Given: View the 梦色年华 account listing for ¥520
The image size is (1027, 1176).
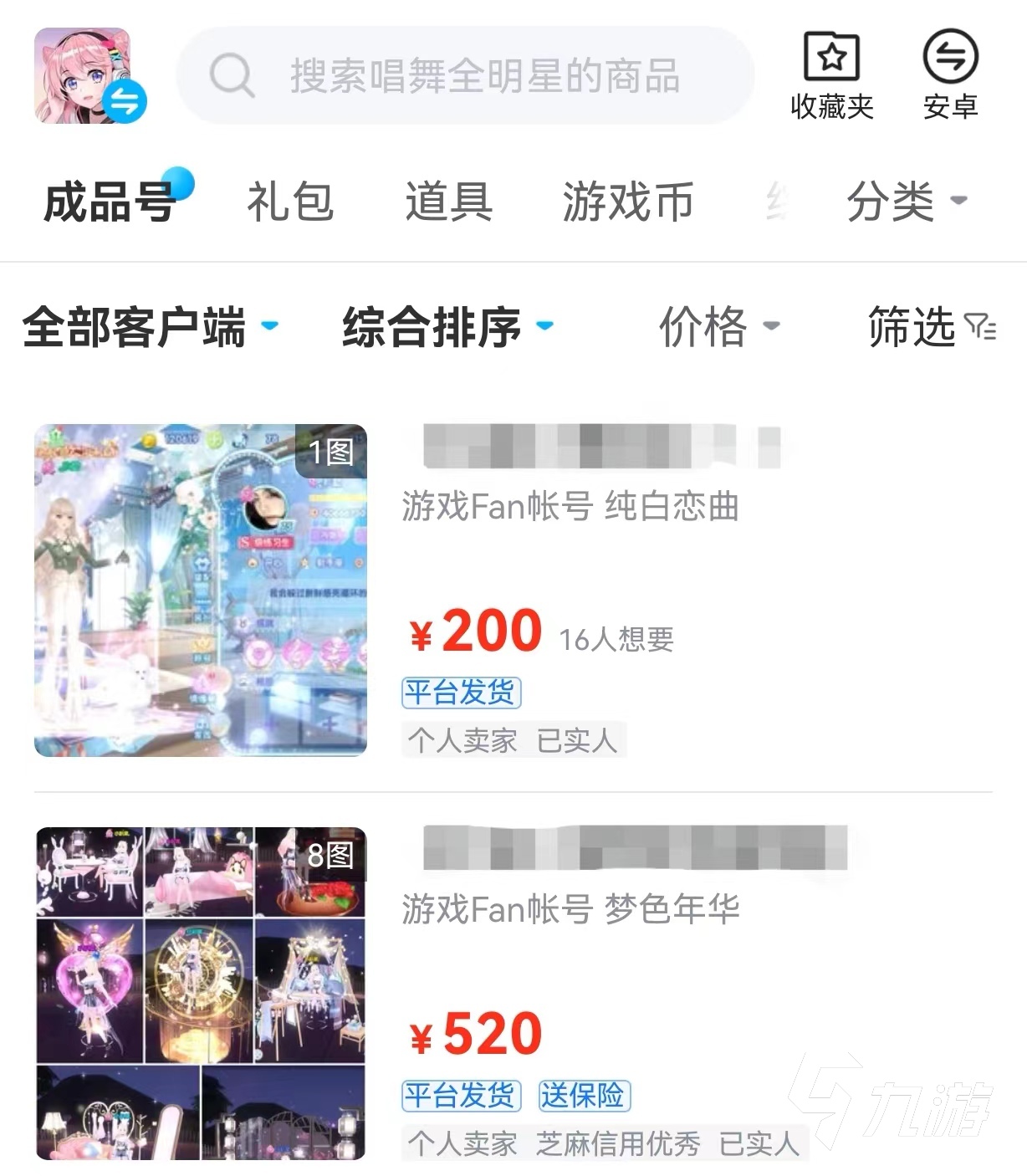Looking at the screenshot, I should (x=570, y=909).
